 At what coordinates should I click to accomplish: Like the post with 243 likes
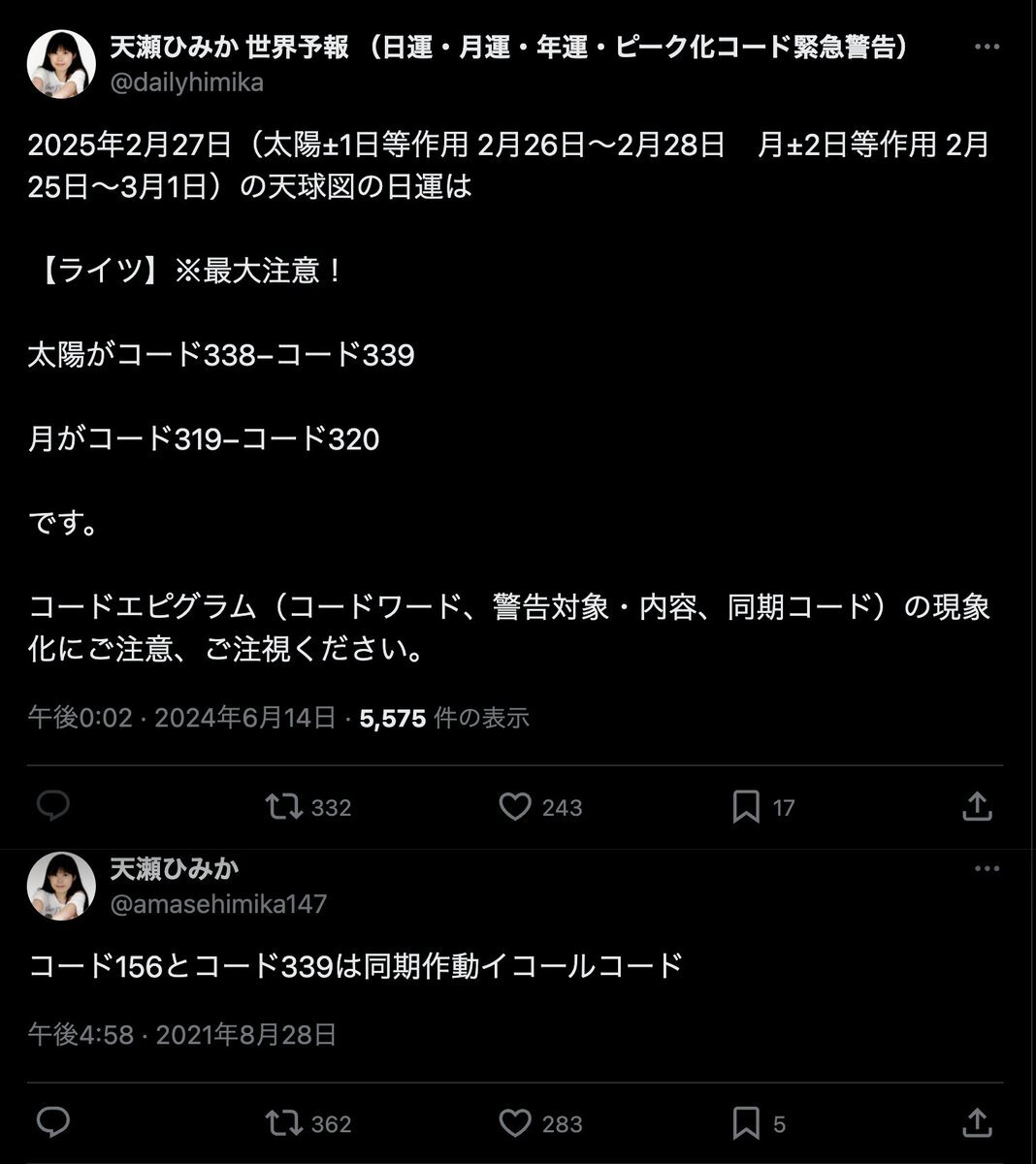coord(515,806)
